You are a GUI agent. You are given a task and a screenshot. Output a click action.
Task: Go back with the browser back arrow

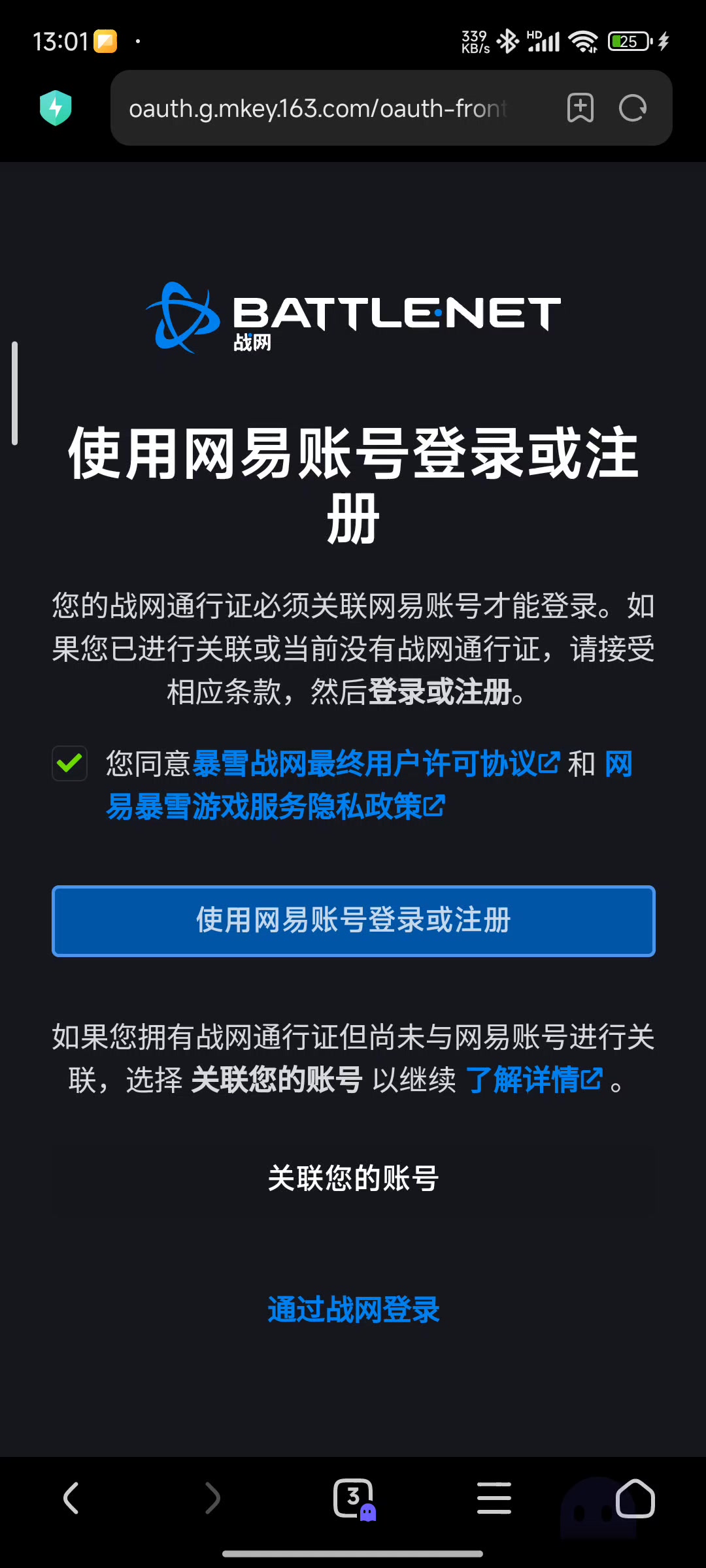(71, 1497)
